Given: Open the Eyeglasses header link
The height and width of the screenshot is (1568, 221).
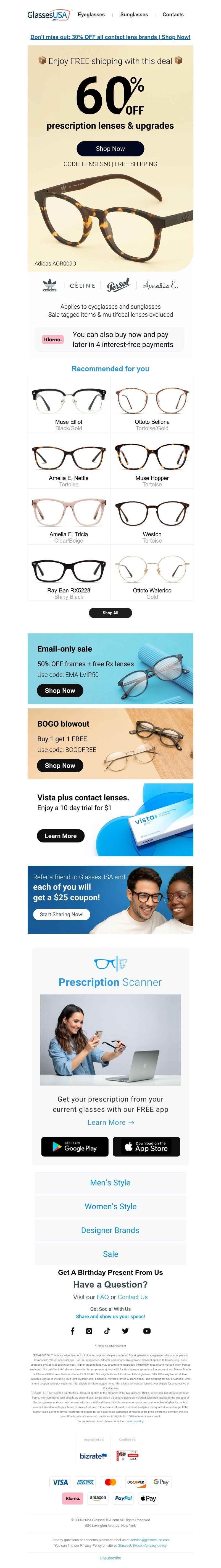Looking at the screenshot, I should click(91, 15).
